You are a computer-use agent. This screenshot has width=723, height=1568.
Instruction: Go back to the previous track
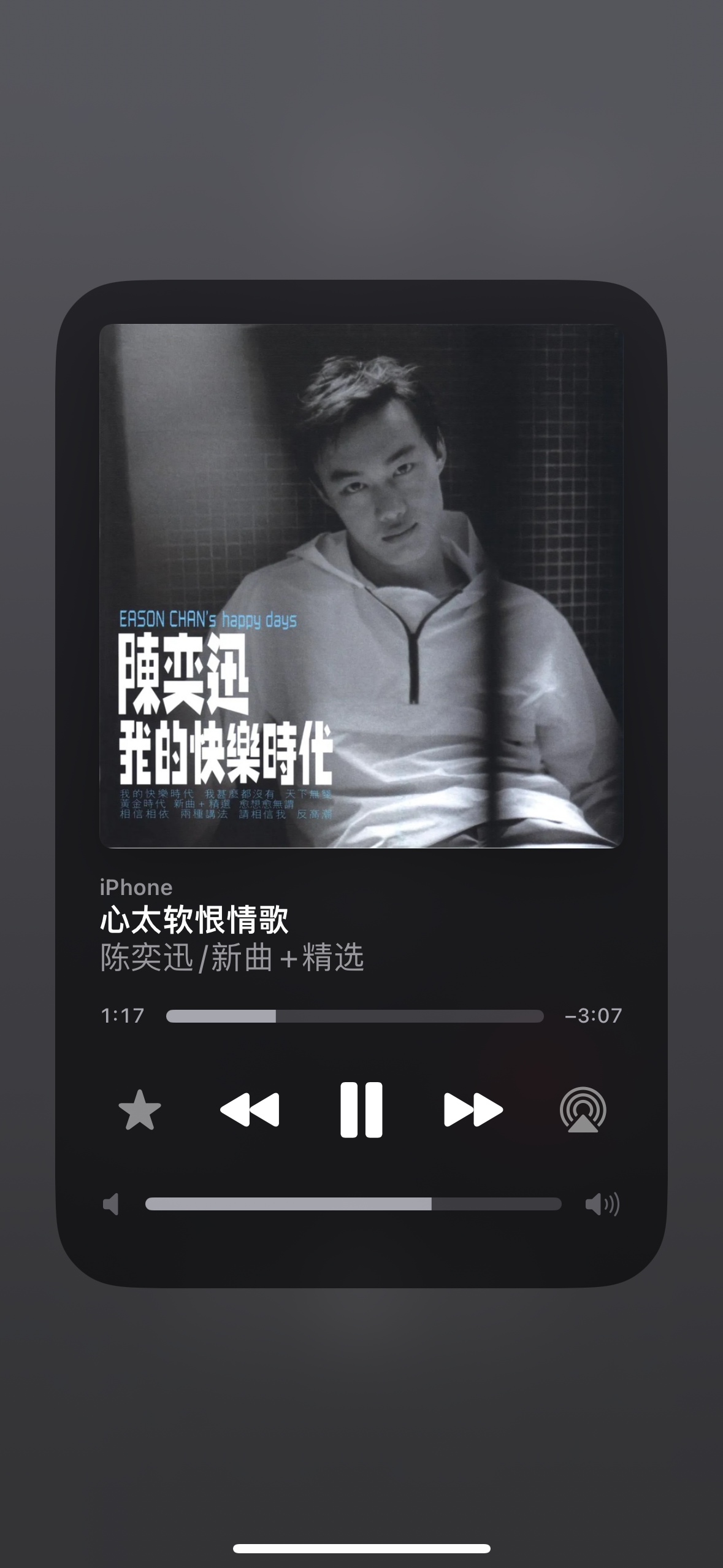[250, 1110]
